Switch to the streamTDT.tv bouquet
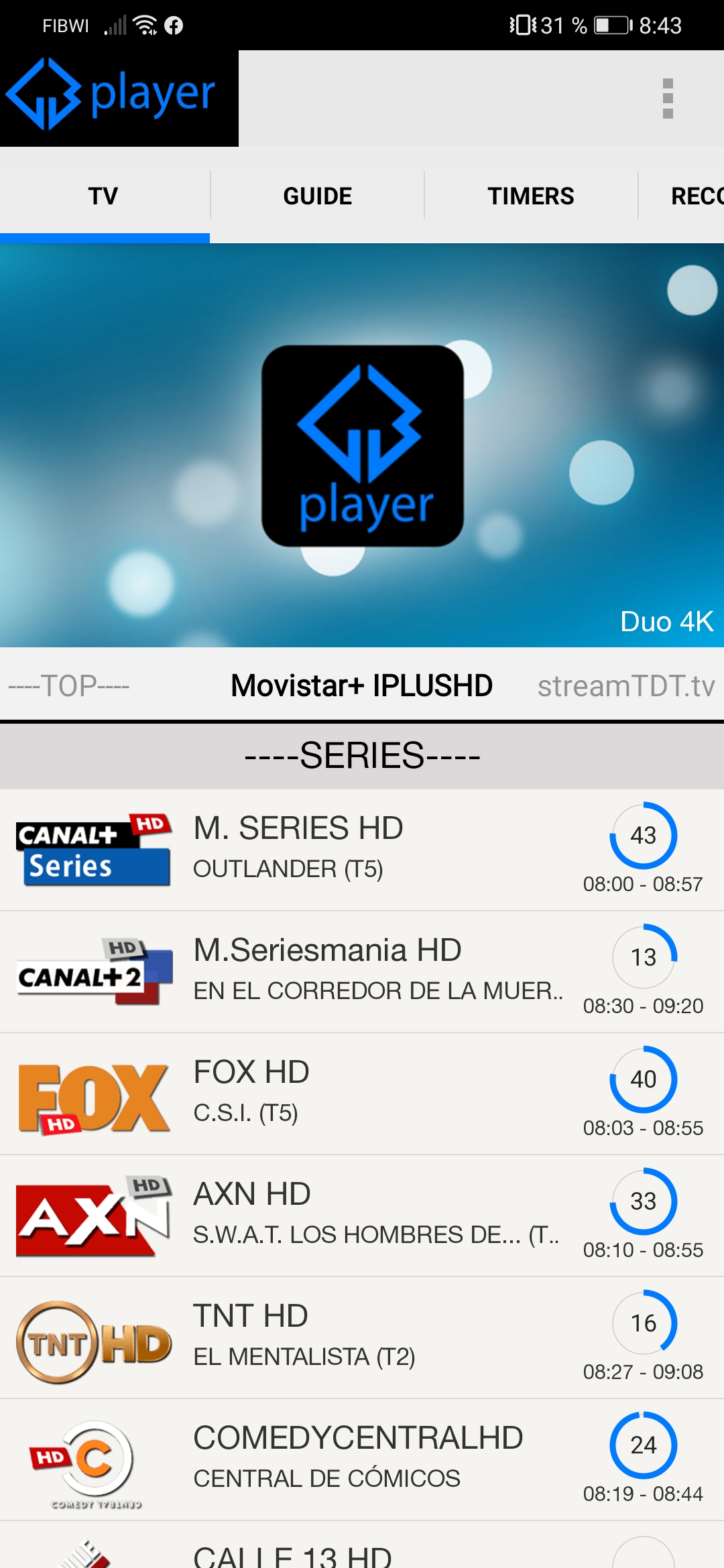 pyautogui.click(x=625, y=686)
